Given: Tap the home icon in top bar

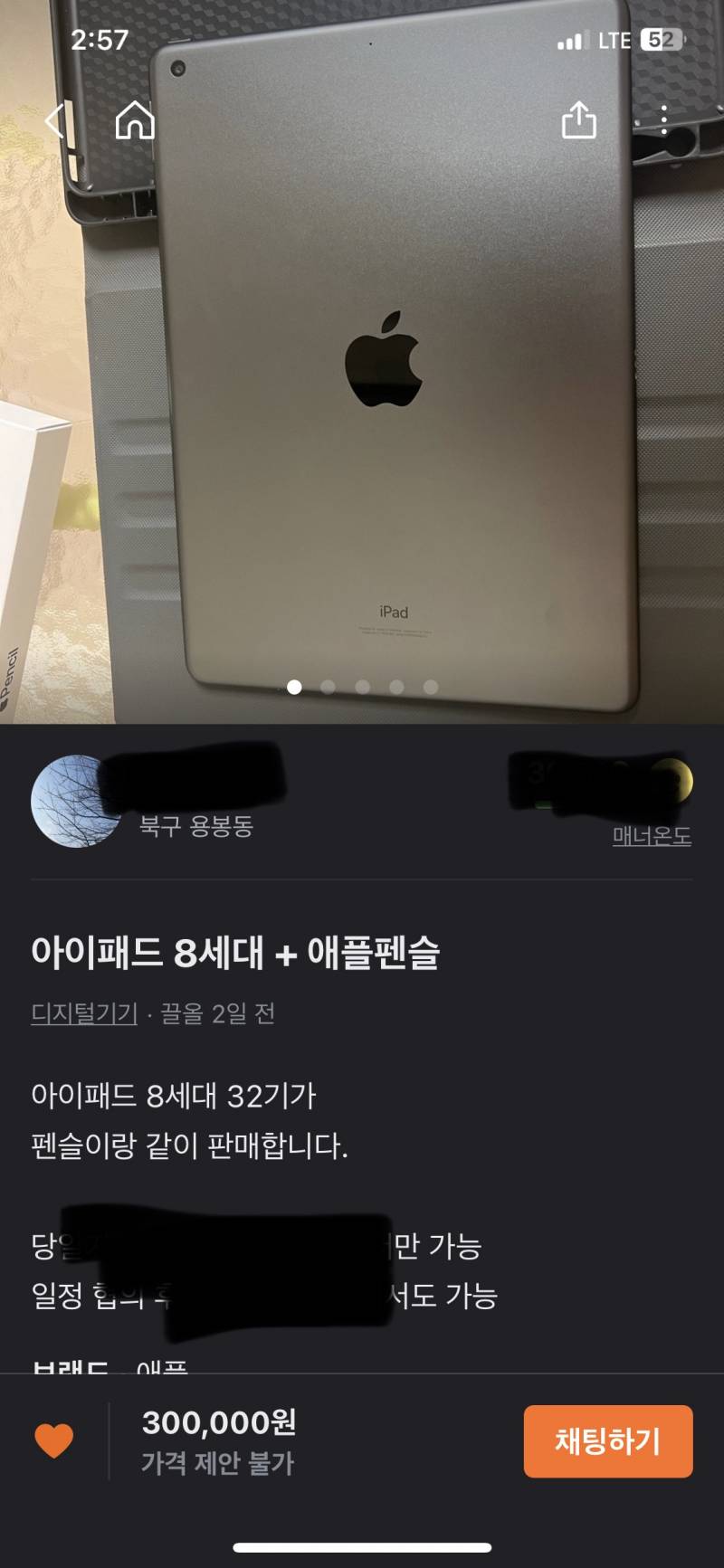Looking at the screenshot, I should pyautogui.click(x=134, y=119).
